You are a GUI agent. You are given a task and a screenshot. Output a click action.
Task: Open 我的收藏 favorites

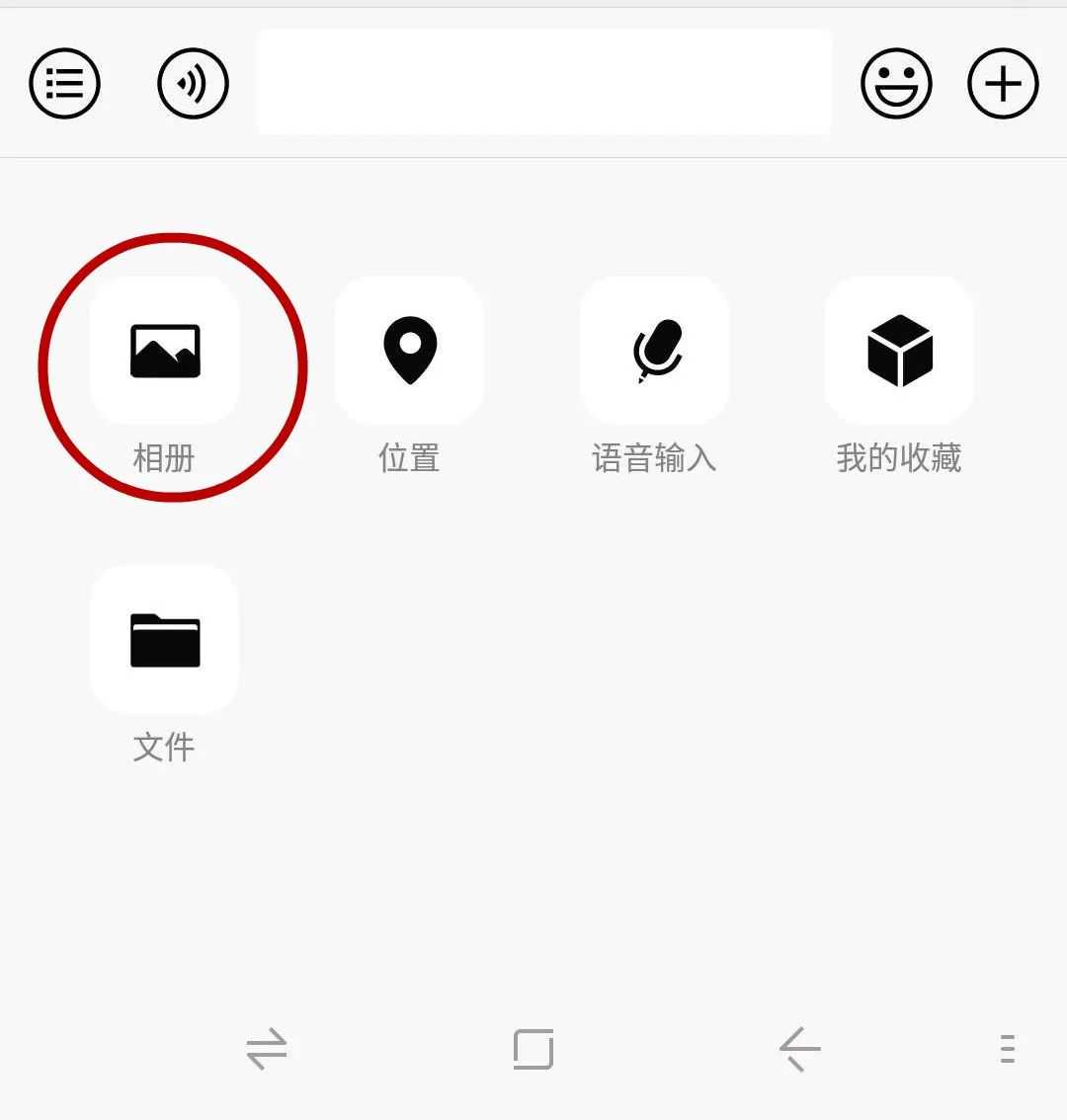(x=899, y=352)
